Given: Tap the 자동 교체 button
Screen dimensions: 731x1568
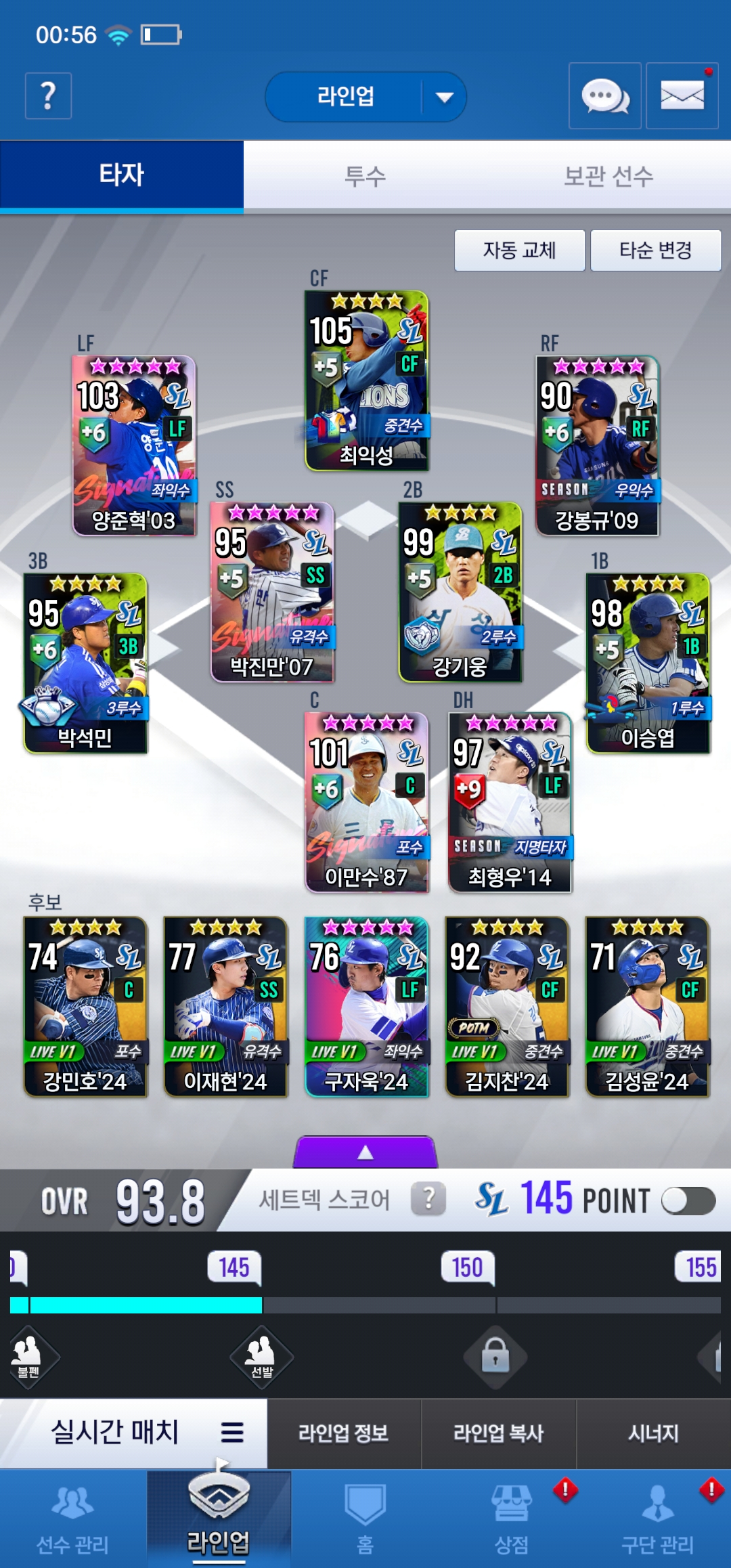Looking at the screenshot, I should (x=519, y=251).
